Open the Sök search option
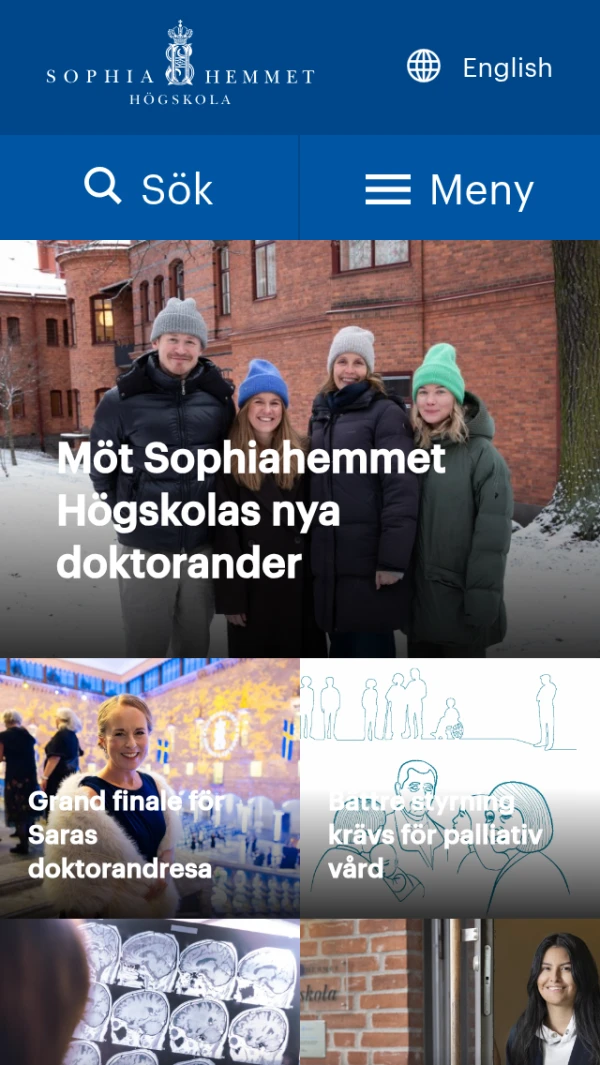This screenshot has width=600, height=1065. [x=149, y=188]
